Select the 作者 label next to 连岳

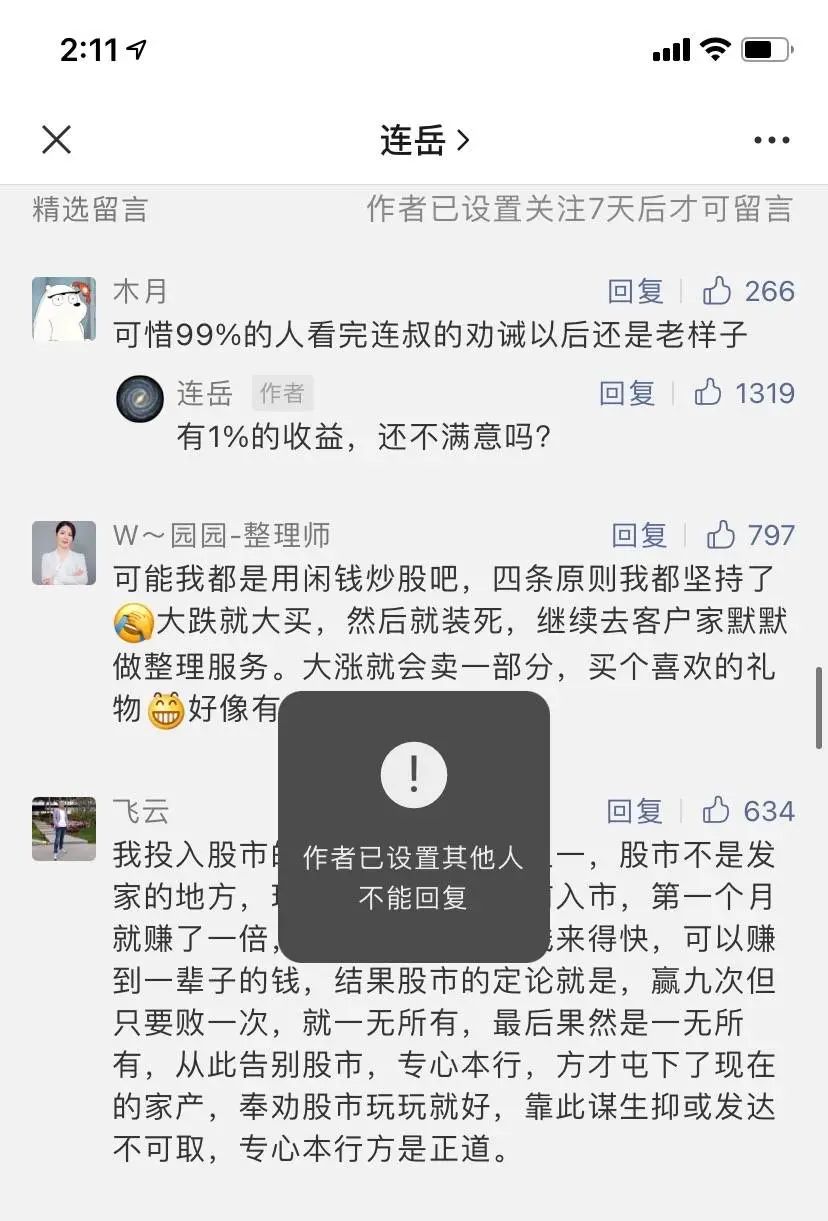coord(283,394)
